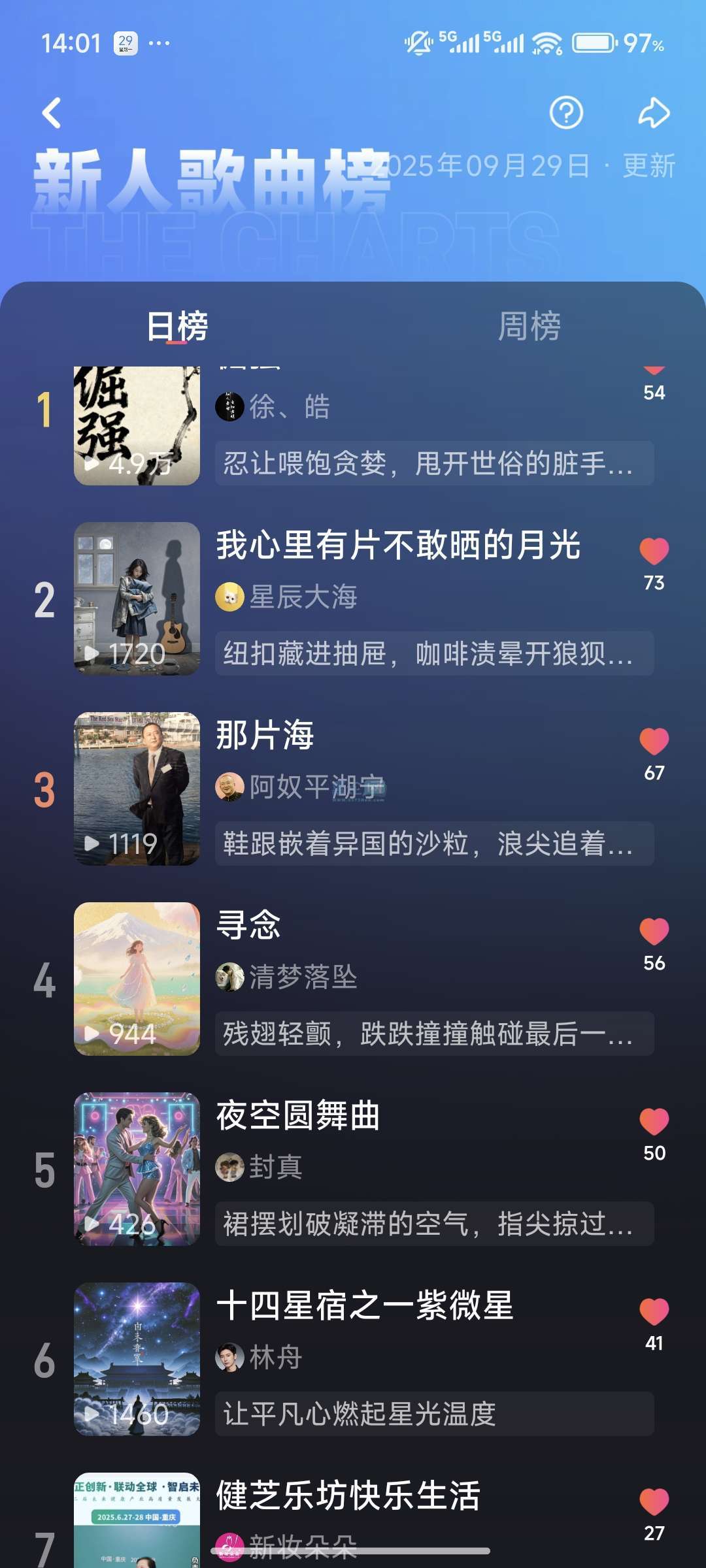Viewport: 706px width, 1568px height.
Task: Open the song 寻念
Action: point(249,925)
